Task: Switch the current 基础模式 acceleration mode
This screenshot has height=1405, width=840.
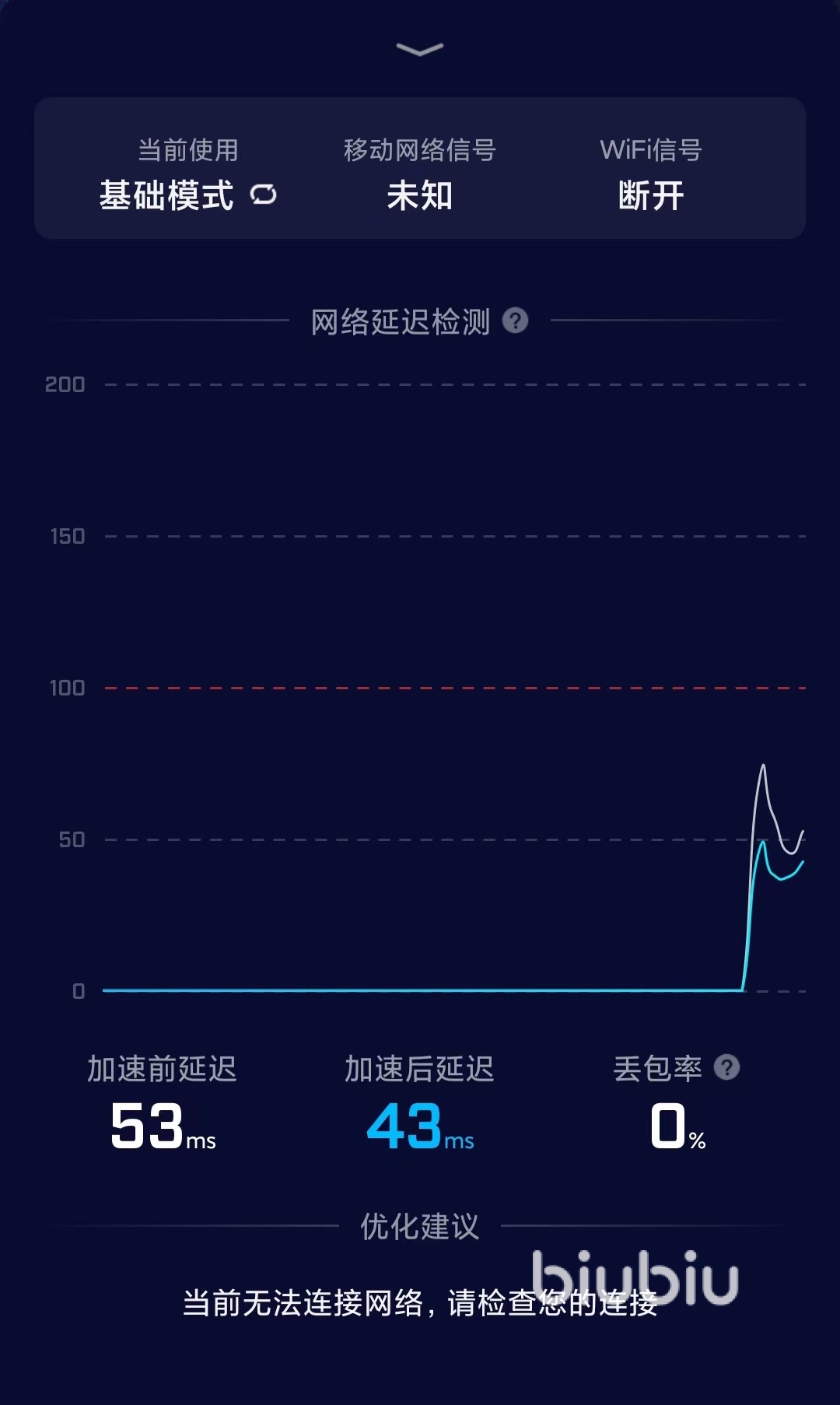Action: (264, 194)
